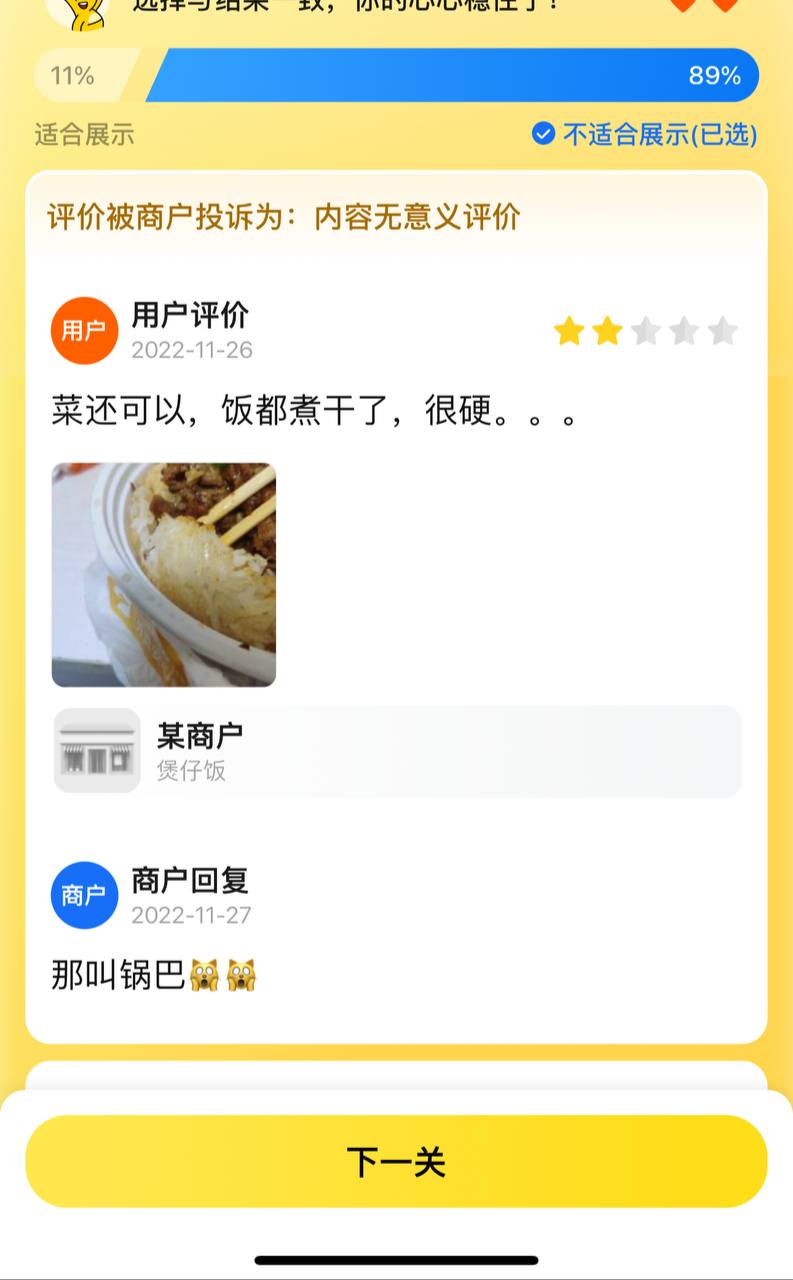Click the fourth gray star icon
793x1280 pixels.
(682, 330)
